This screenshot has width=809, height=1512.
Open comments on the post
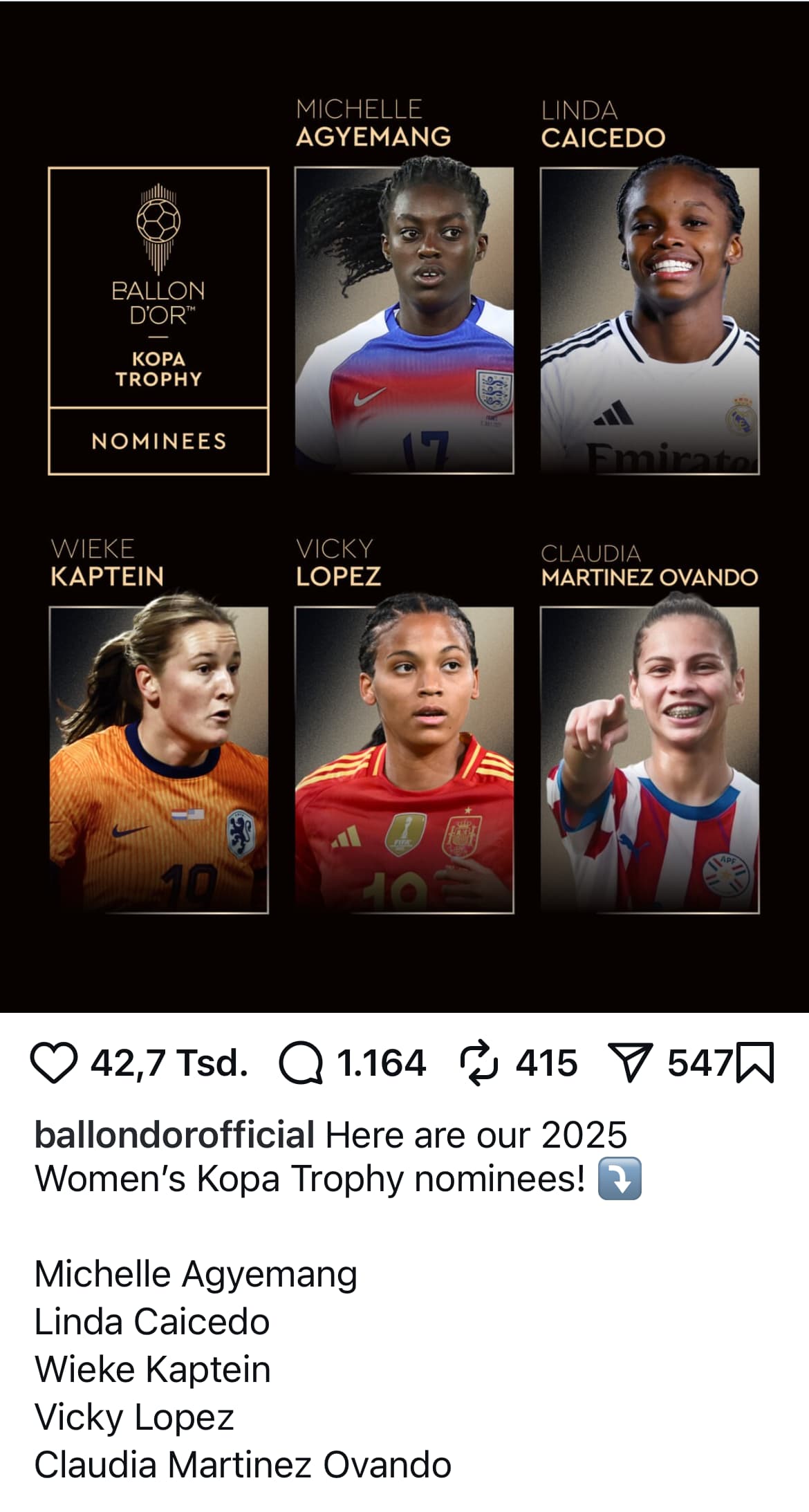point(301,1063)
